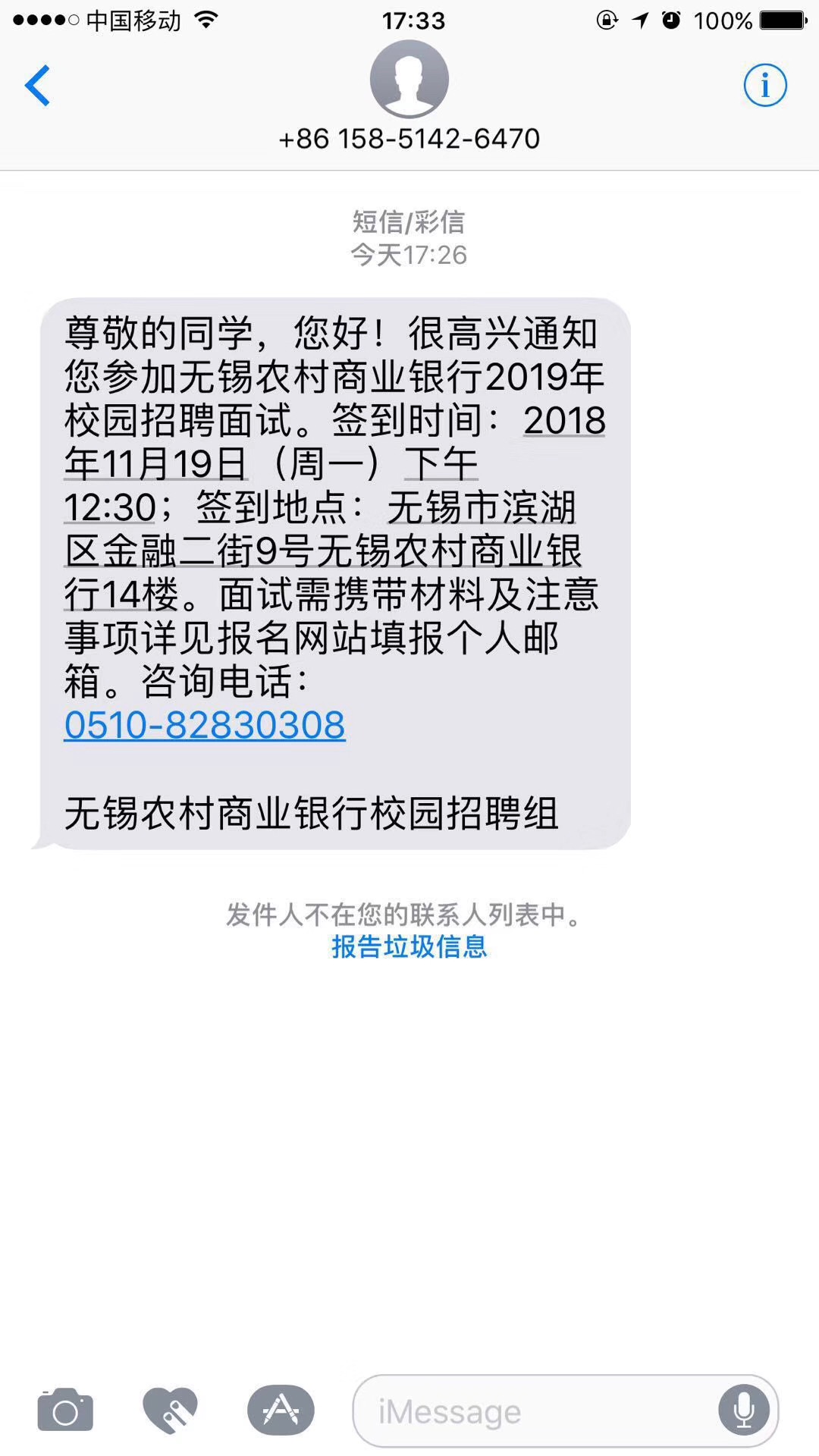This screenshot has height=1456, width=819.
Task: Focus the iMessage text field
Action: pyautogui.click(x=531, y=1411)
